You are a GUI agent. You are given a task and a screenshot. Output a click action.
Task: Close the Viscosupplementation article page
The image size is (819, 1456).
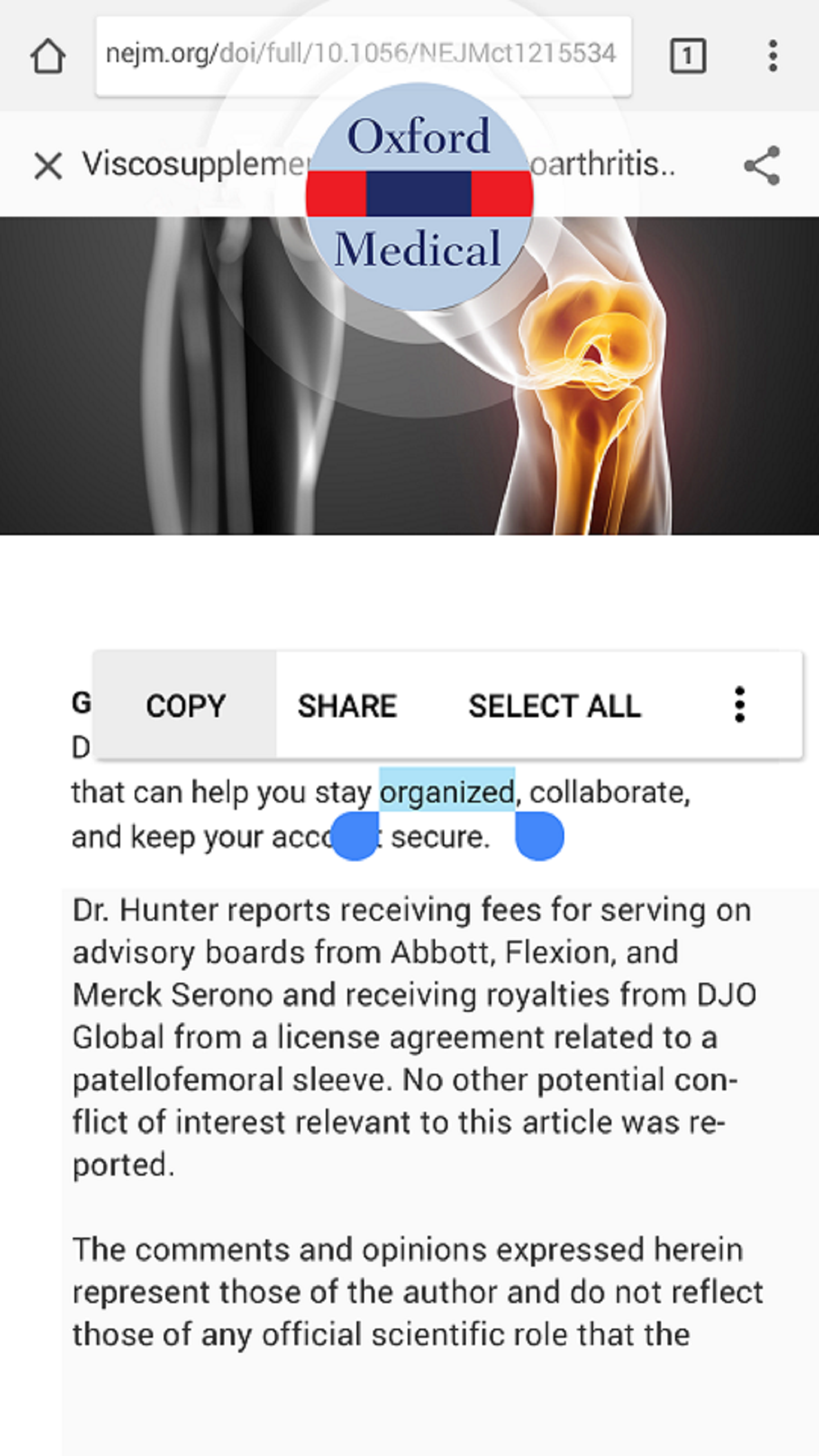point(48,166)
